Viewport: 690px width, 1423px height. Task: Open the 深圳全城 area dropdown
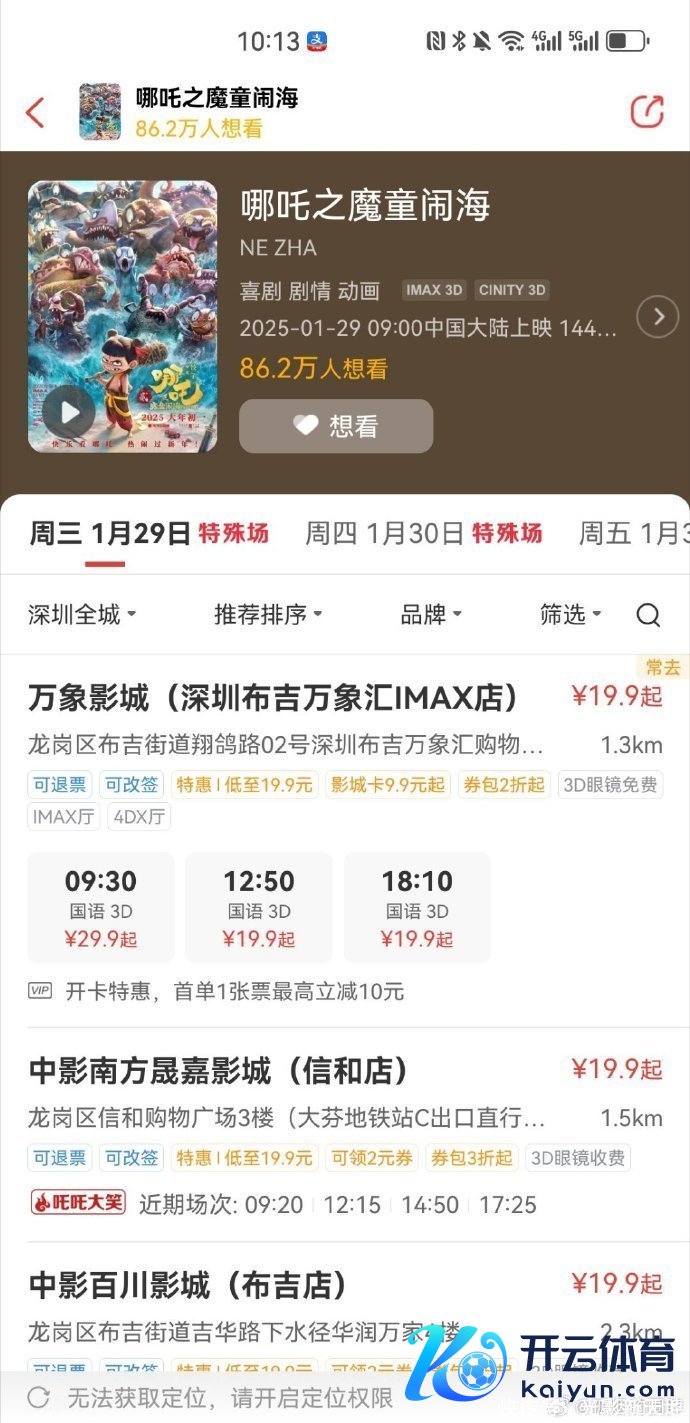pos(82,615)
